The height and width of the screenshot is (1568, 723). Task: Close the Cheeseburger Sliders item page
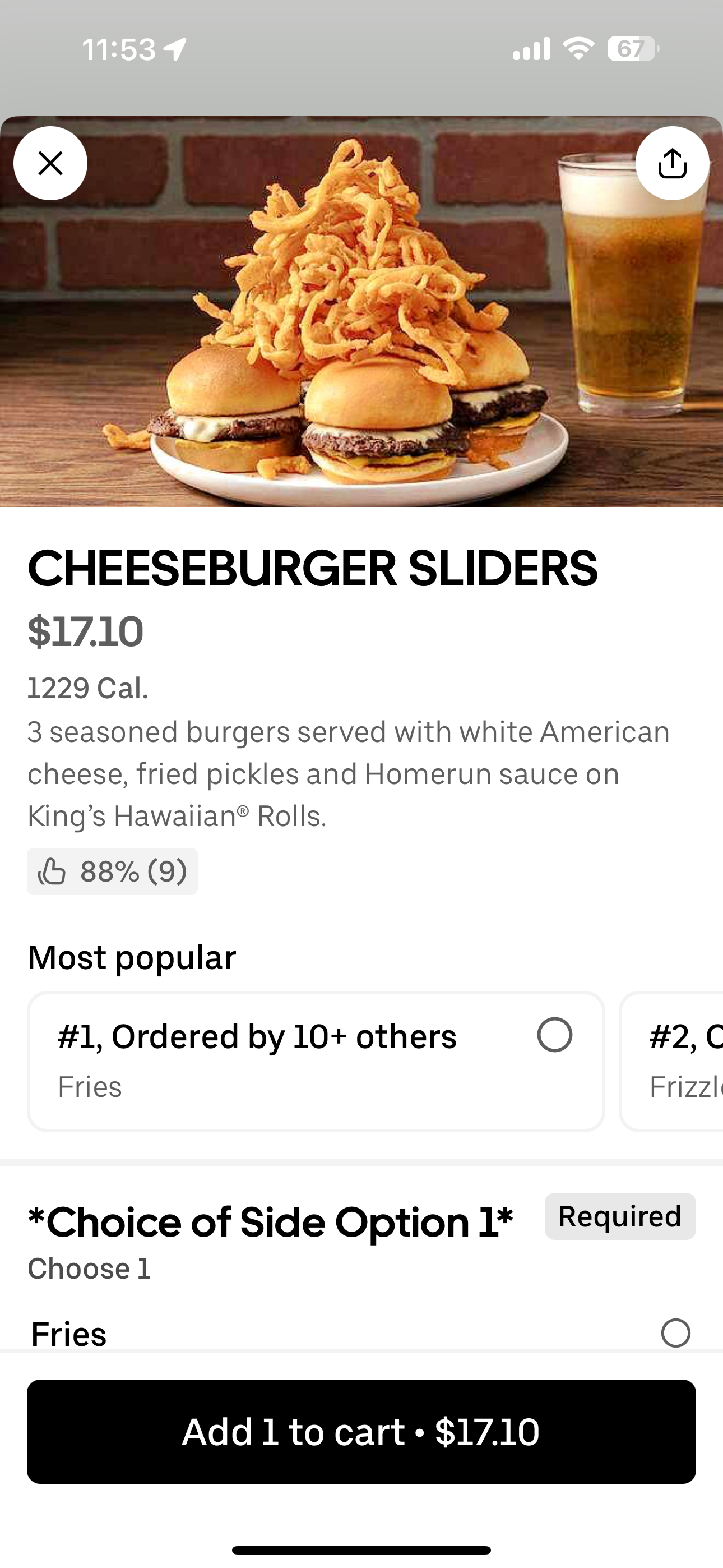pyautogui.click(x=50, y=163)
